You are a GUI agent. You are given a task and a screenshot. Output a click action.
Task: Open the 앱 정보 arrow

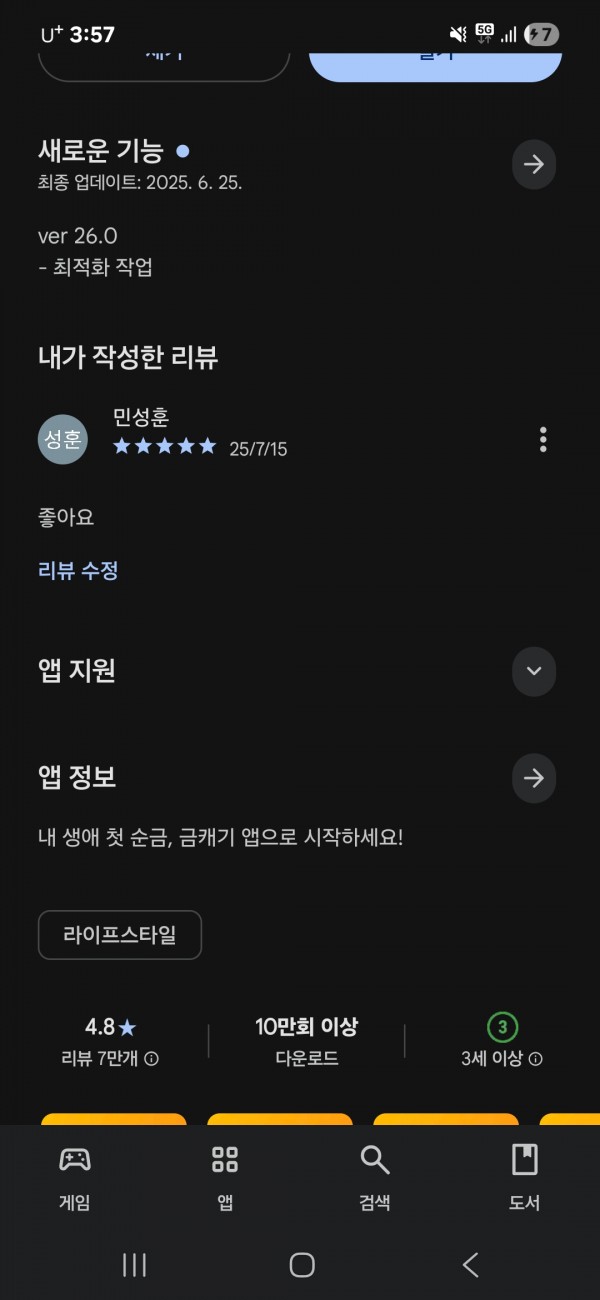pyautogui.click(x=534, y=778)
